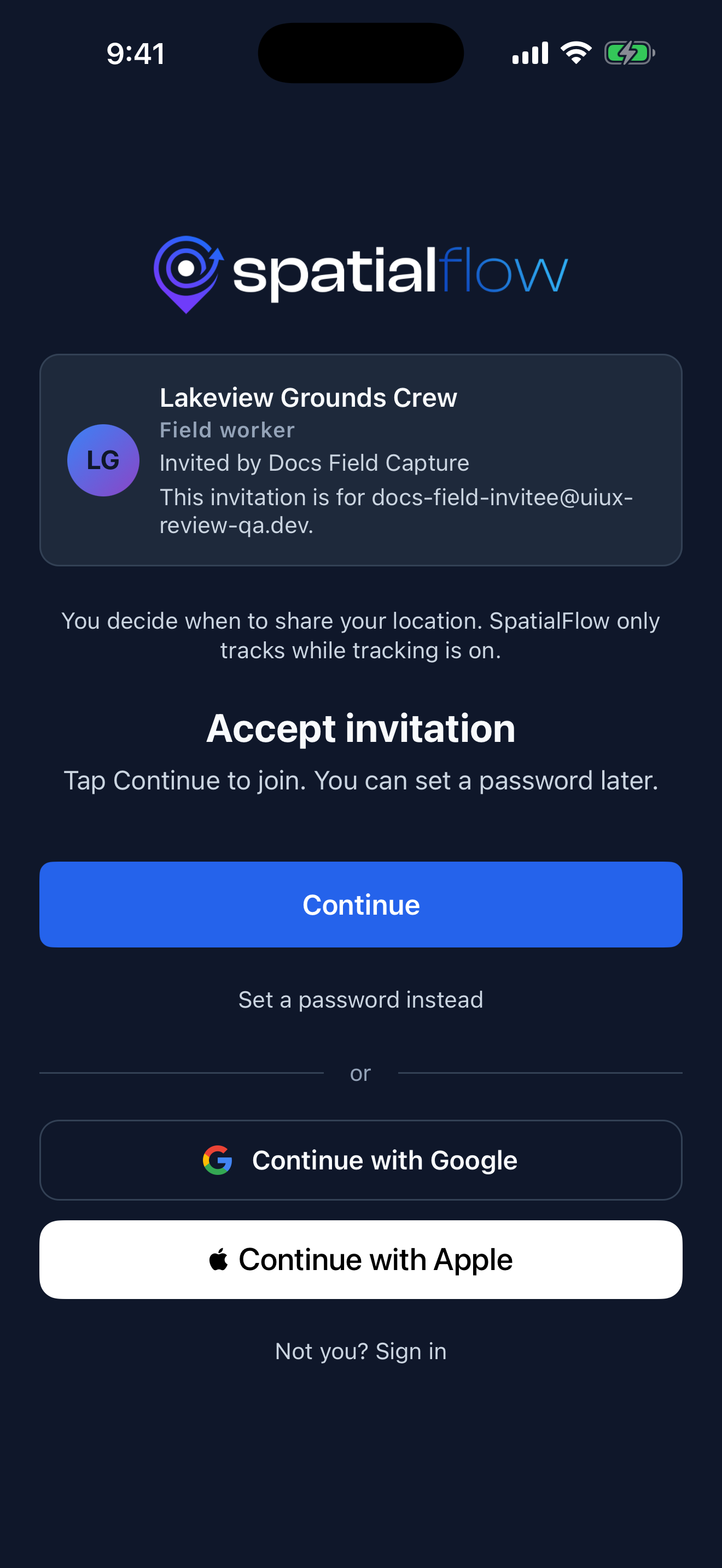Open the Not you? Sign in link
Screen dimensions: 722x1568
click(361, 1351)
